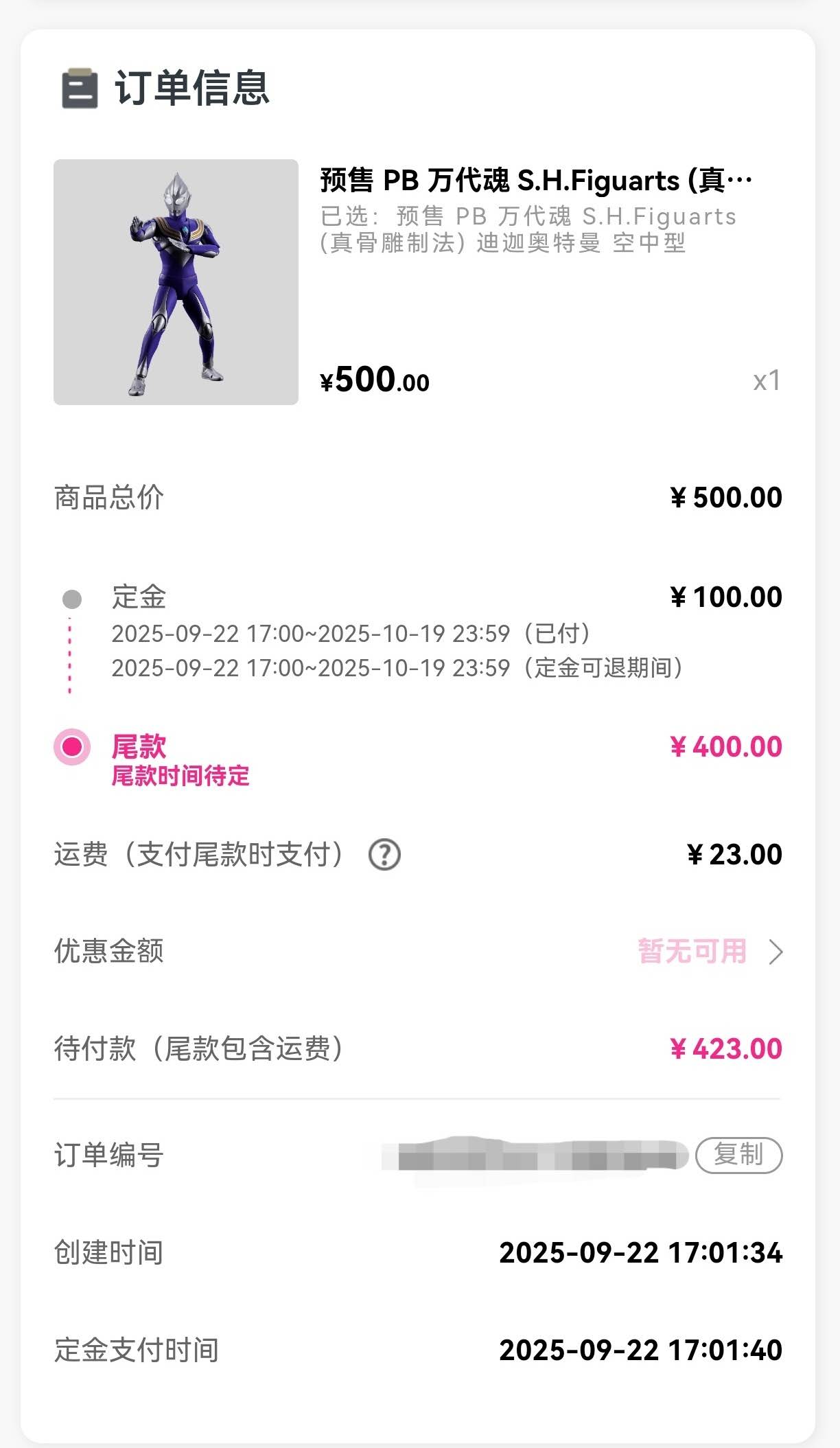Tap the shipping fee help question mark

click(384, 855)
